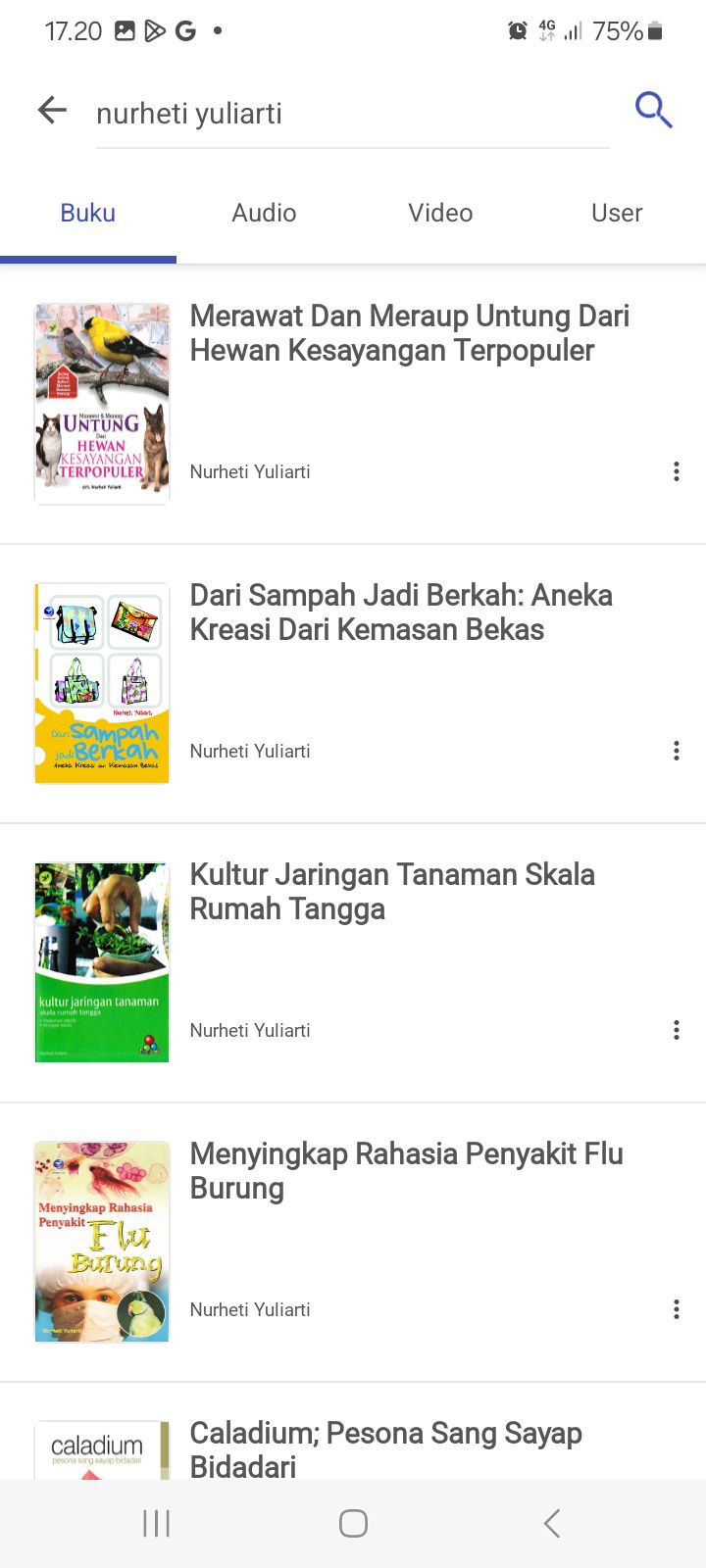Open Merawat Dan Meraup Untung book
706x1568 pixels.
pos(409,333)
